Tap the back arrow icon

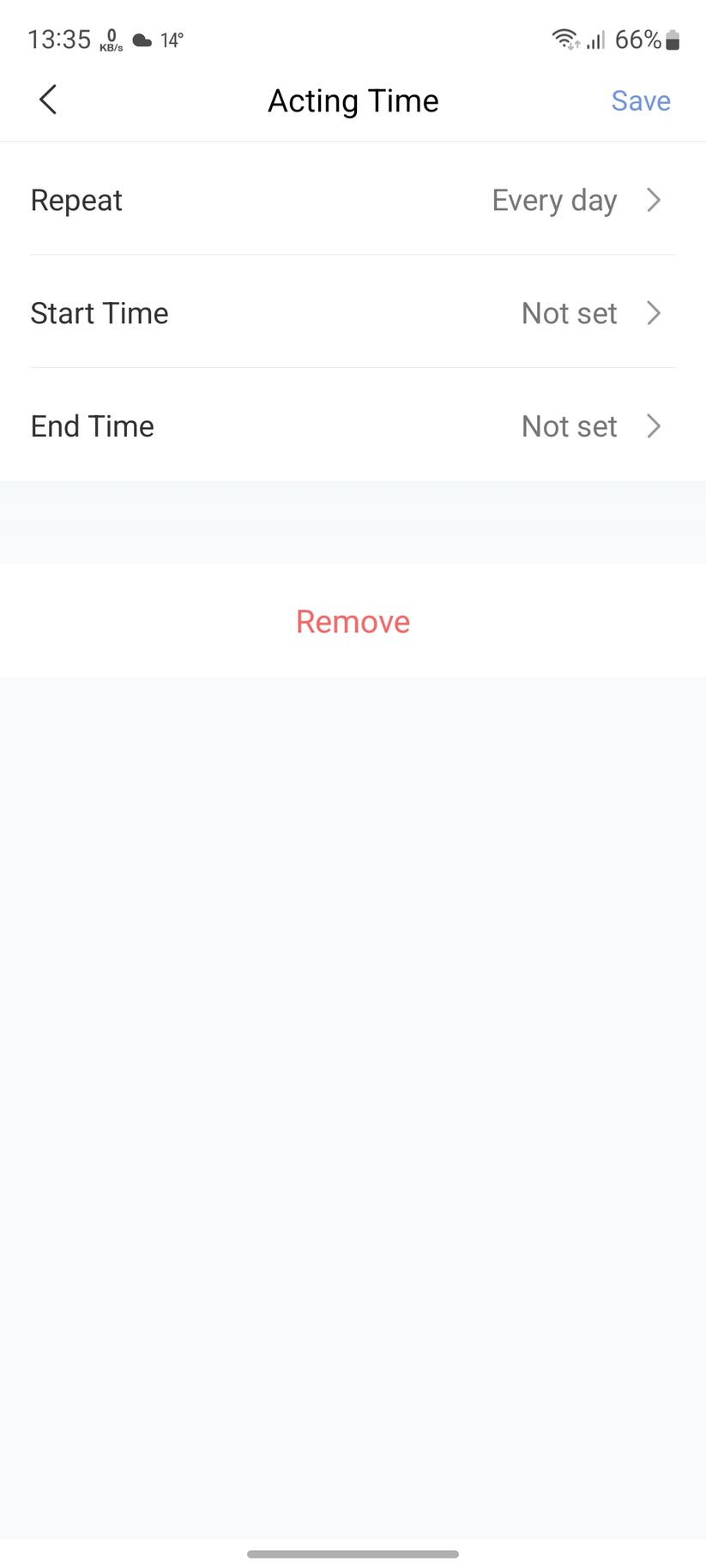[x=48, y=100]
